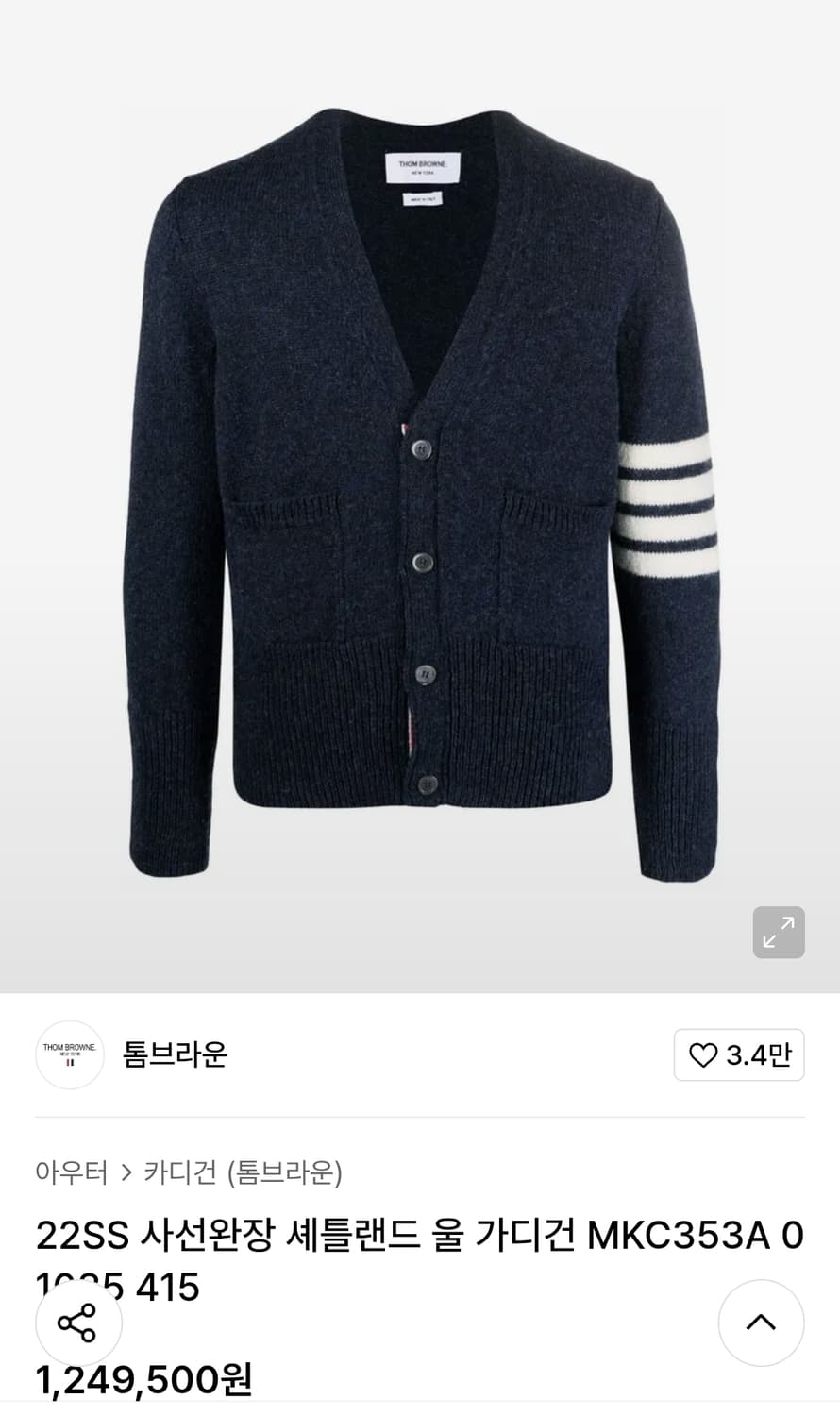Open the Thom Browne brand logo circle
Image resolution: width=840 pixels, height=1416 pixels.
pos(69,1055)
